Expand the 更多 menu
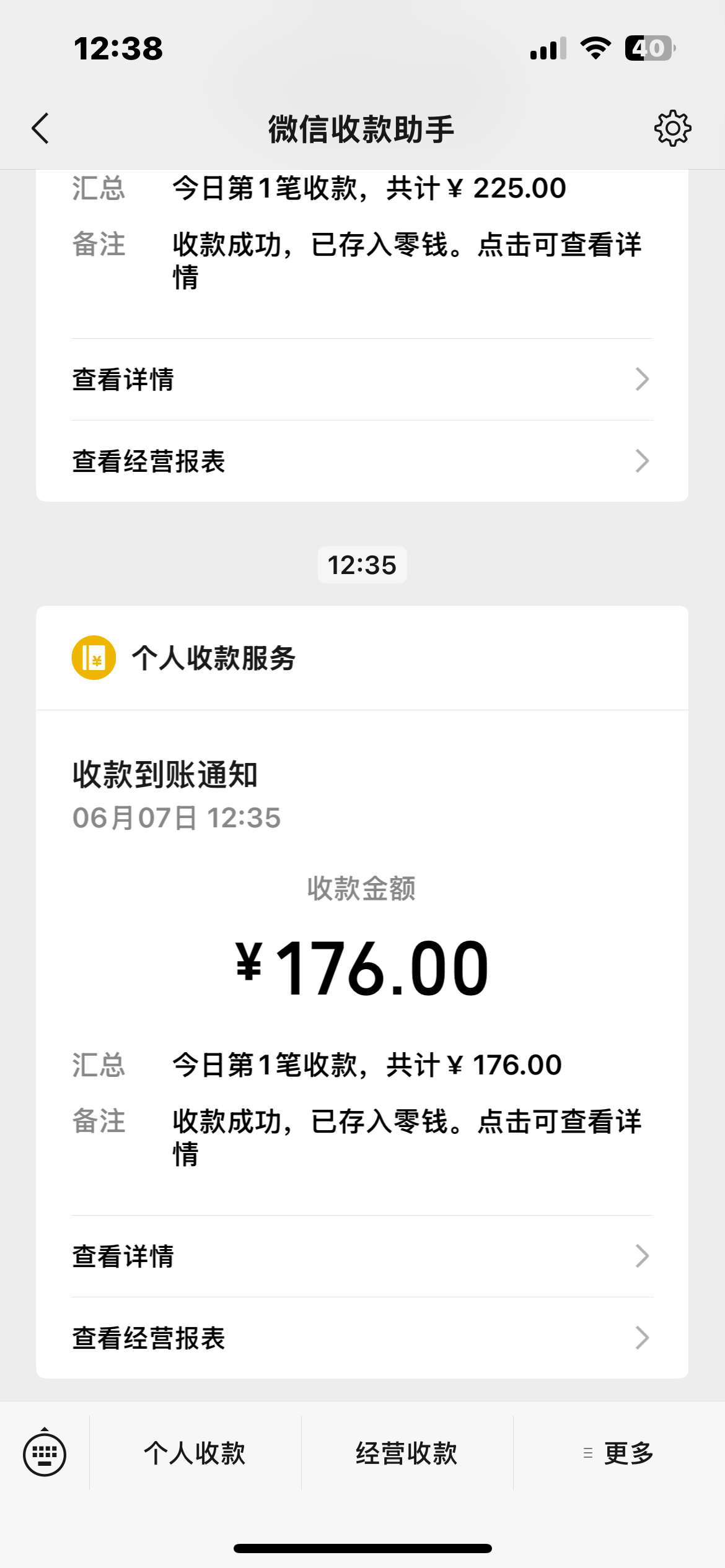Viewport: 725px width, 1568px height. tap(619, 1453)
